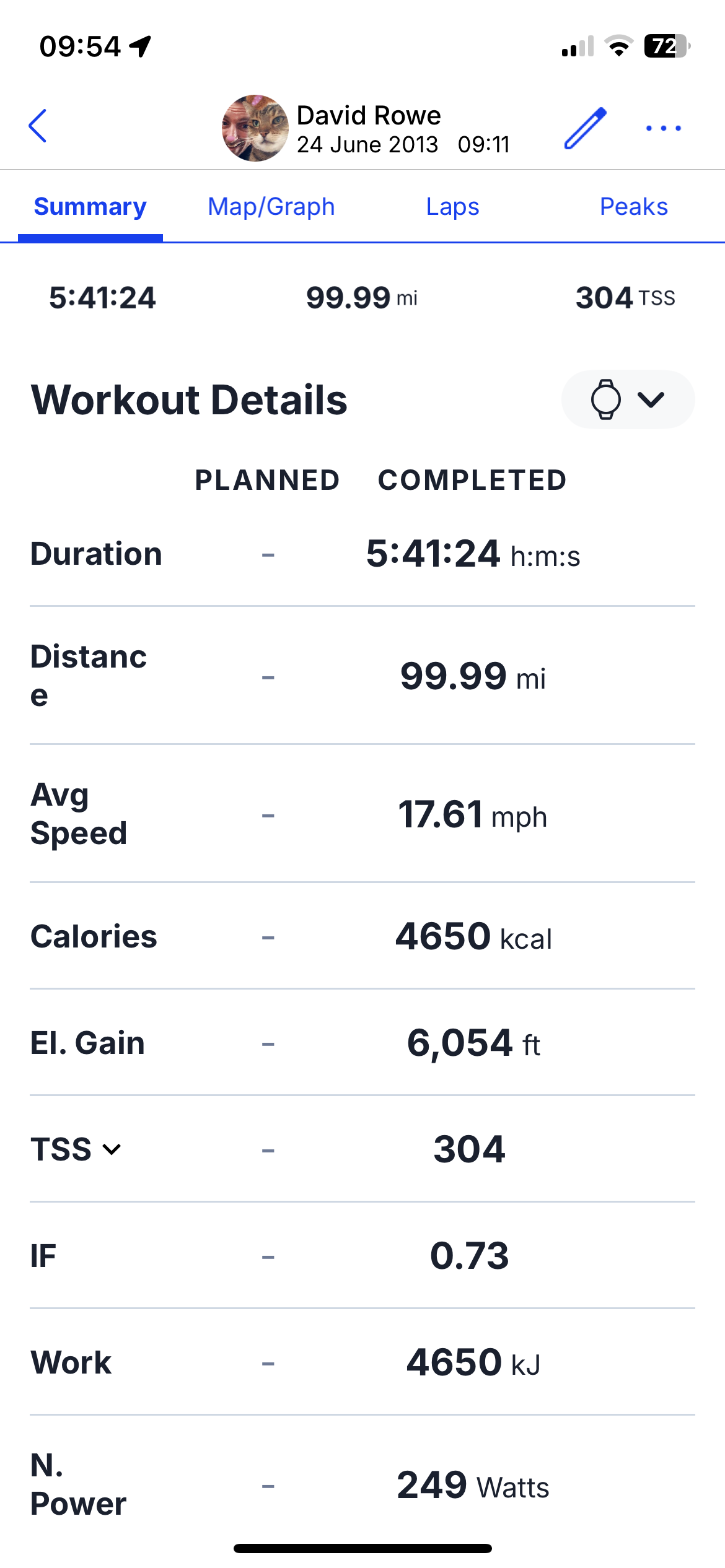View the Peaks tab

[x=634, y=207]
